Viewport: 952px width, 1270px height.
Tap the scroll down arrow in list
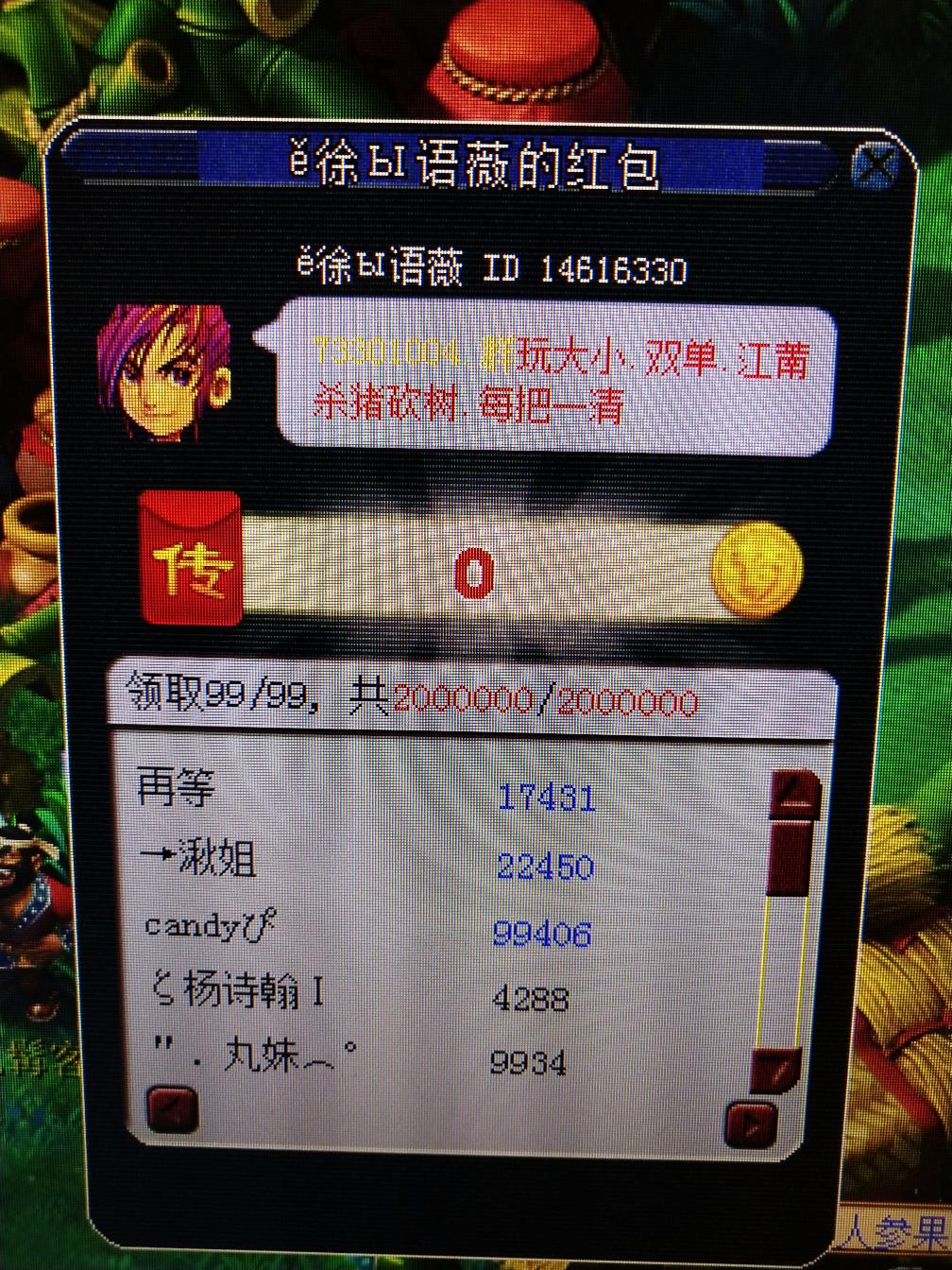pyautogui.click(x=777, y=1072)
